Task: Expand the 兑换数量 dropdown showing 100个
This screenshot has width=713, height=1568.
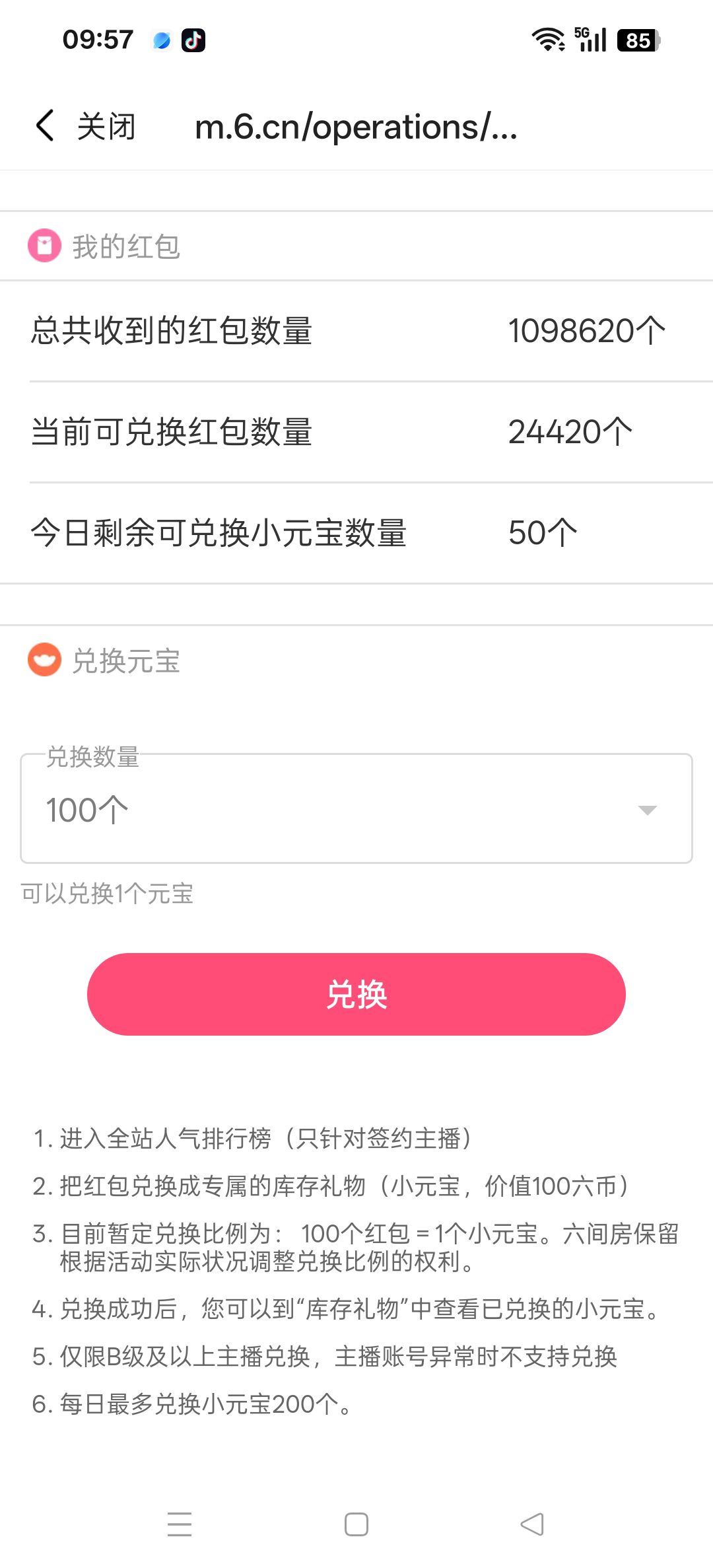Action: click(x=356, y=810)
